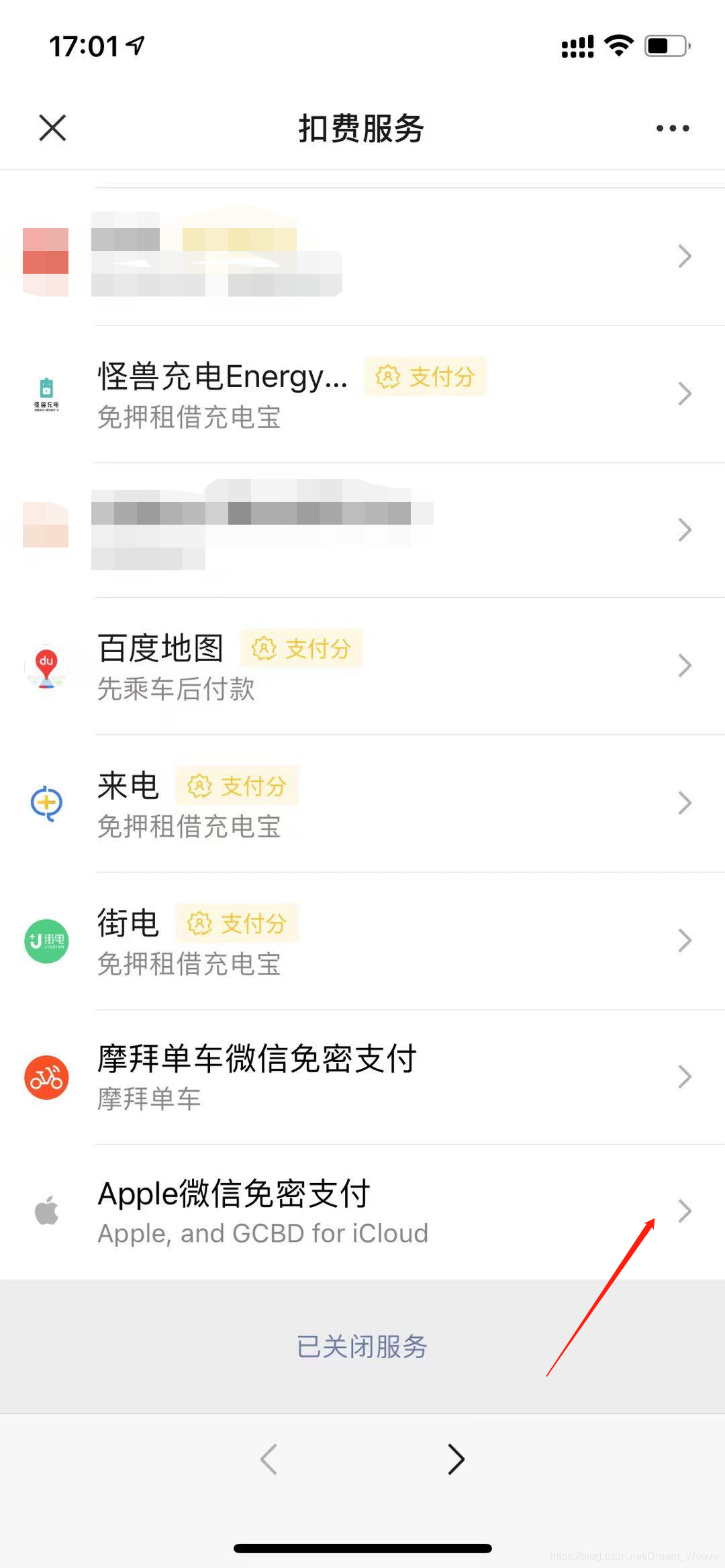Go back with the browser back arrow

269,1459
